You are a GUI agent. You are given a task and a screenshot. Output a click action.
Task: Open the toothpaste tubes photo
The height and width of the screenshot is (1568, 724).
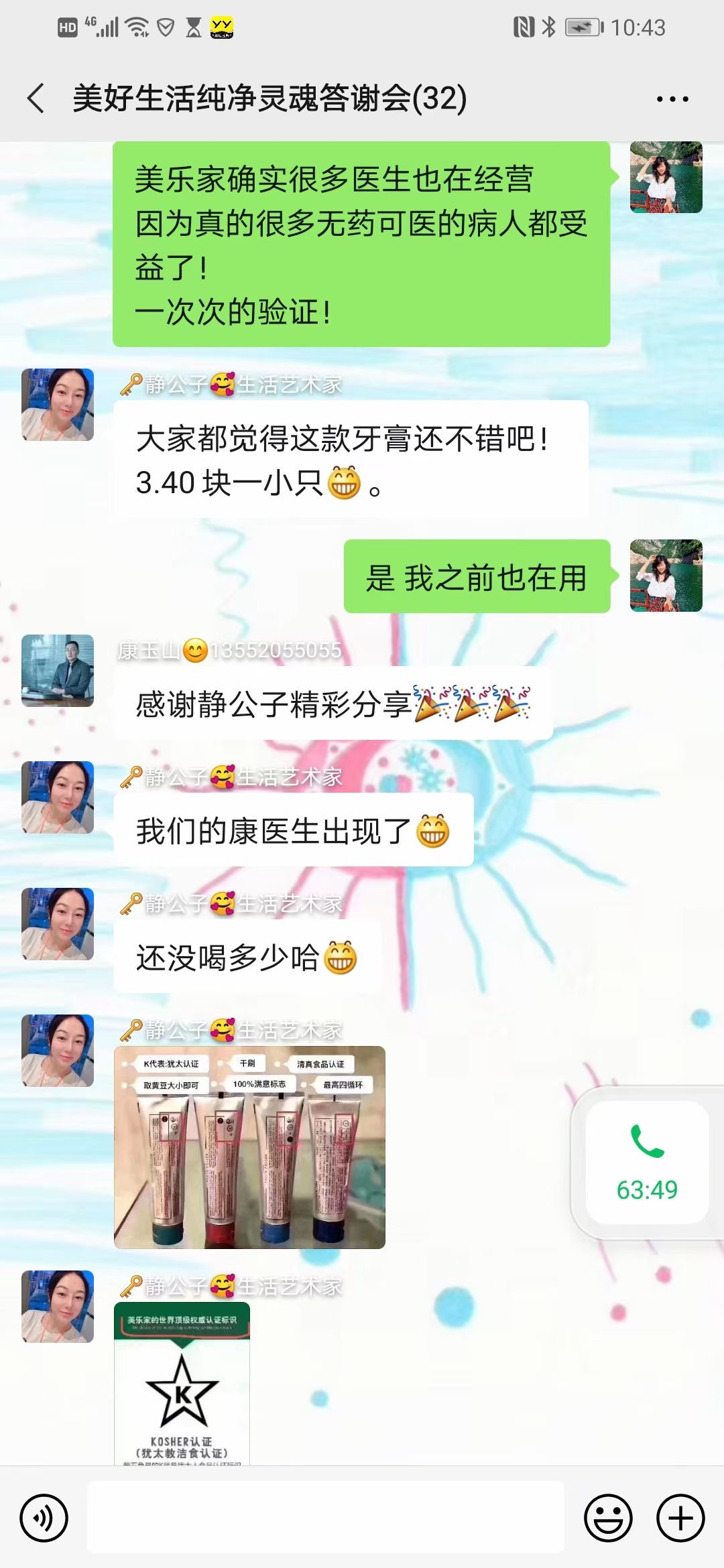coord(249,1147)
